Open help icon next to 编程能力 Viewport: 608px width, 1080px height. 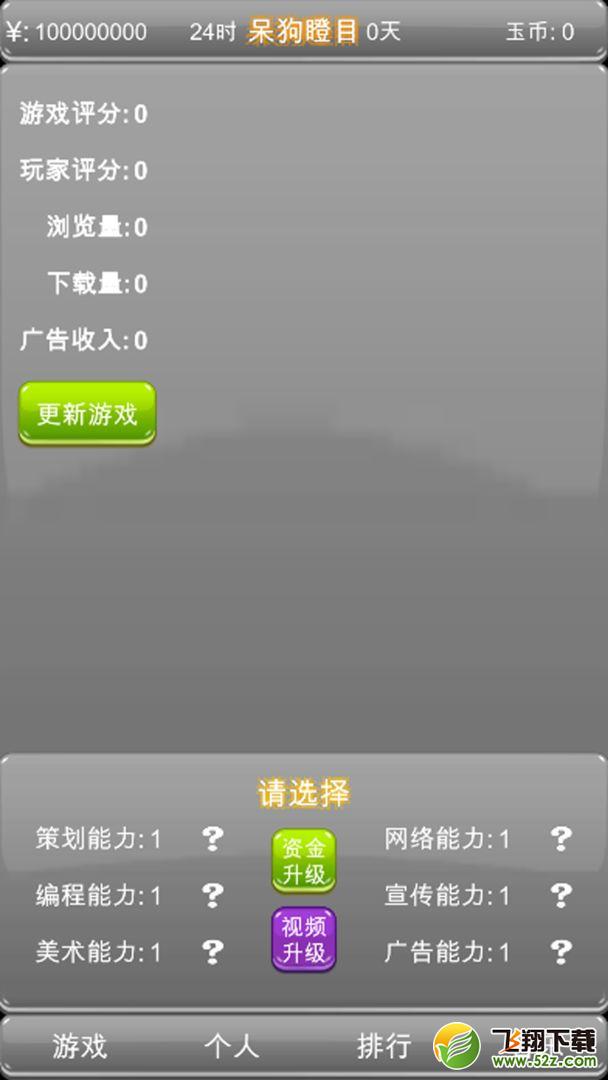[x=213, y=895]
